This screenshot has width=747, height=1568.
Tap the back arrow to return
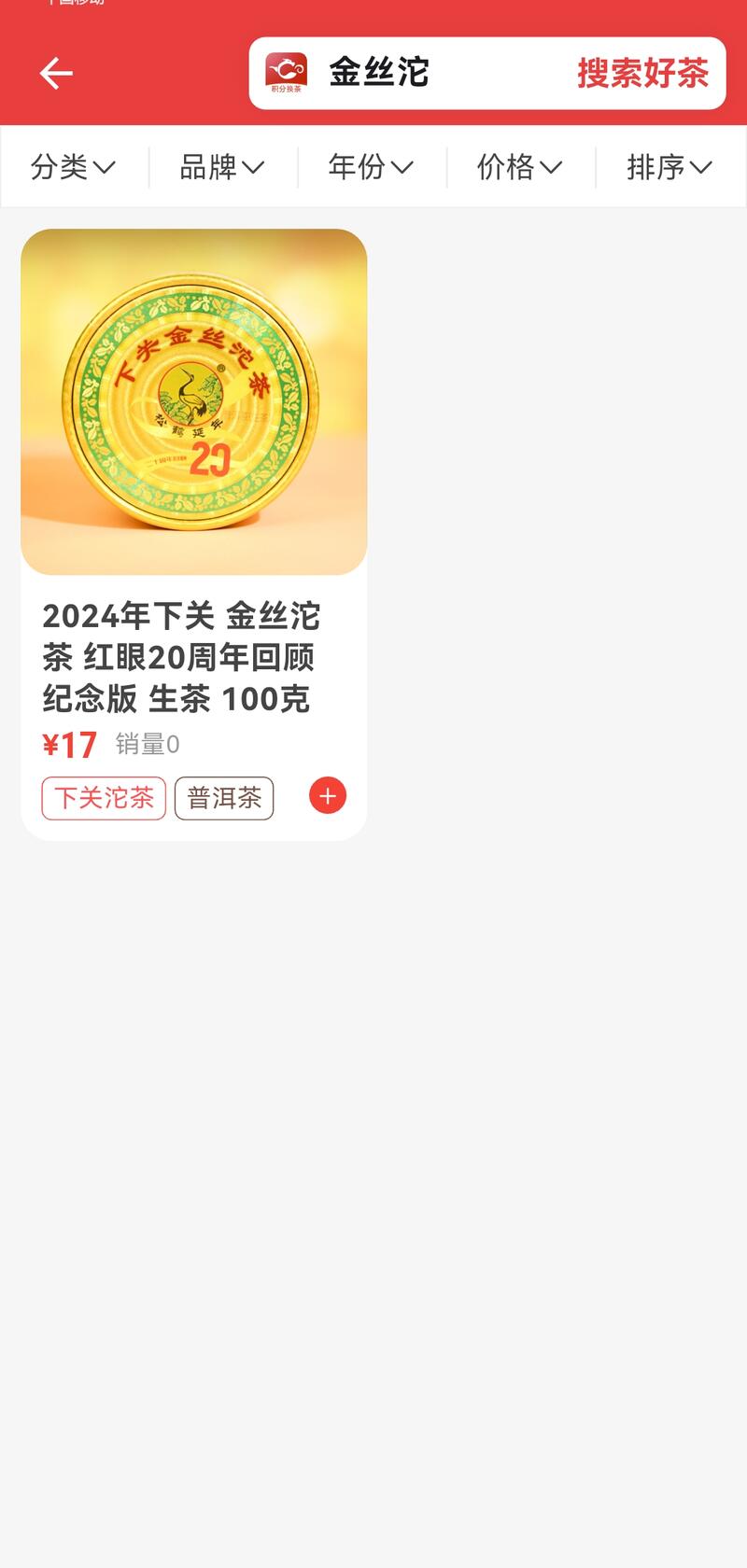click(x=56, y=72)
